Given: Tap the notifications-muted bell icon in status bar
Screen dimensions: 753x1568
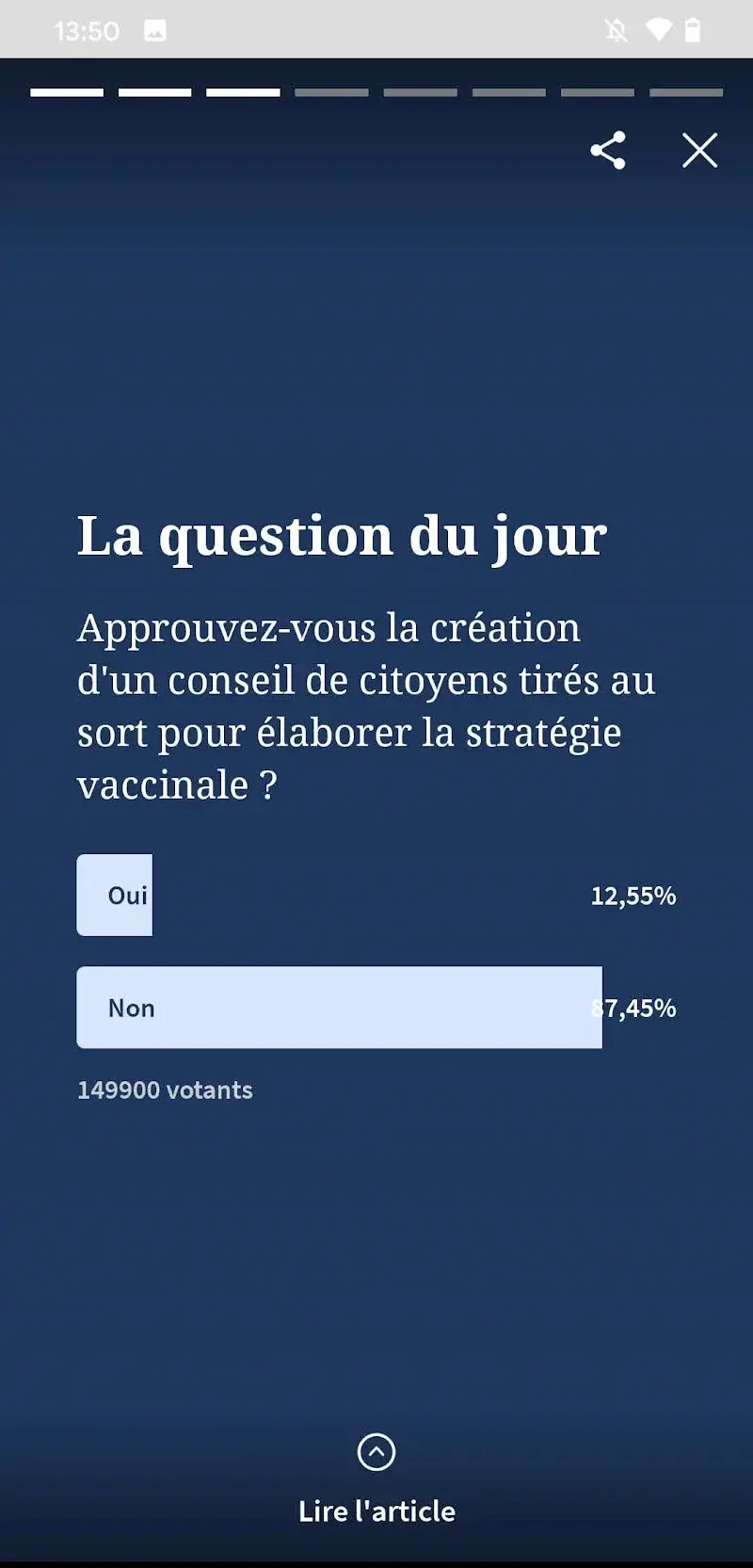Looking at the screenshot, I should 617,29.
